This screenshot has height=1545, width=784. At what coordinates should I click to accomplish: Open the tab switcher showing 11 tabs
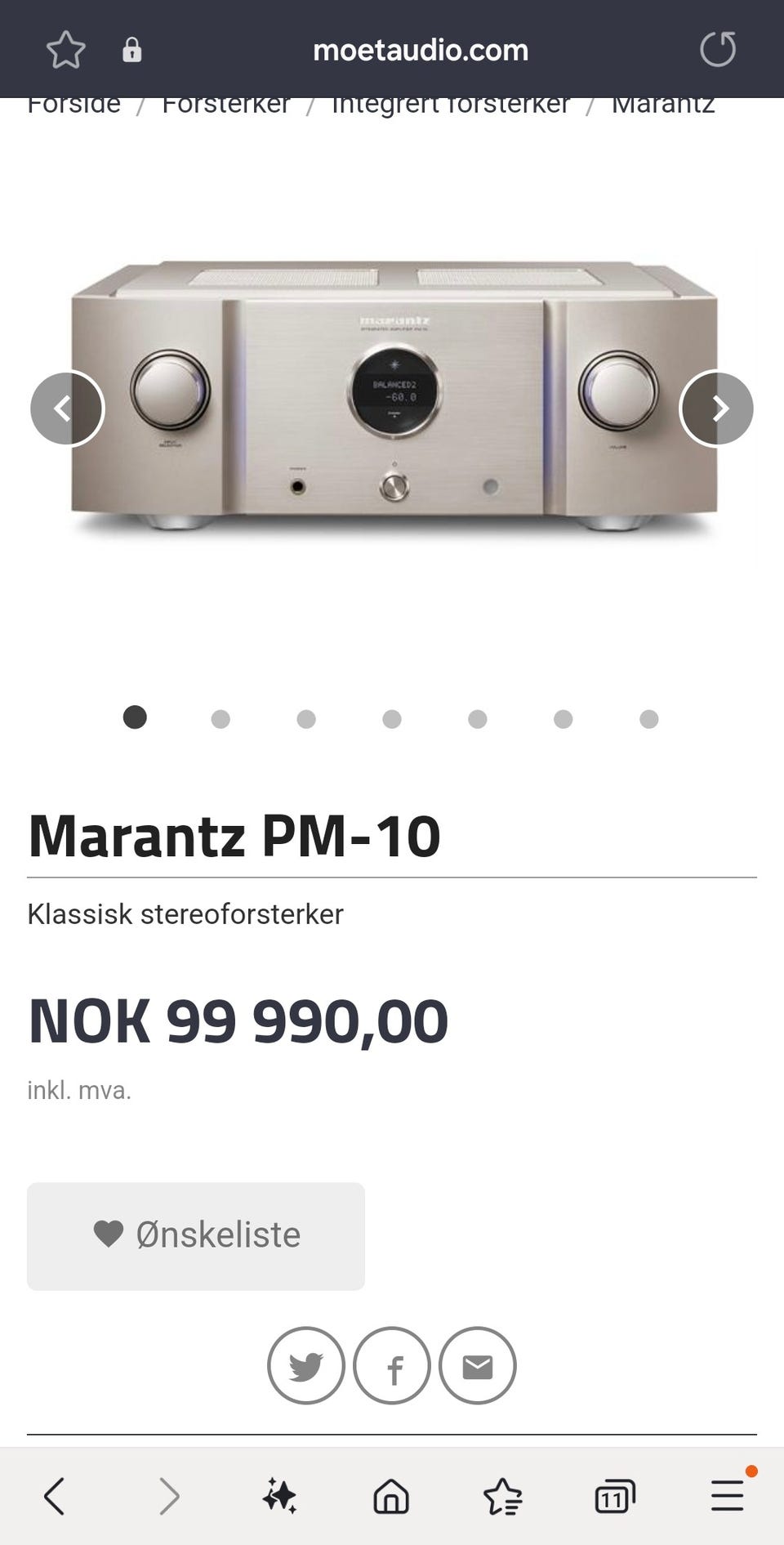pos(615,1496)
